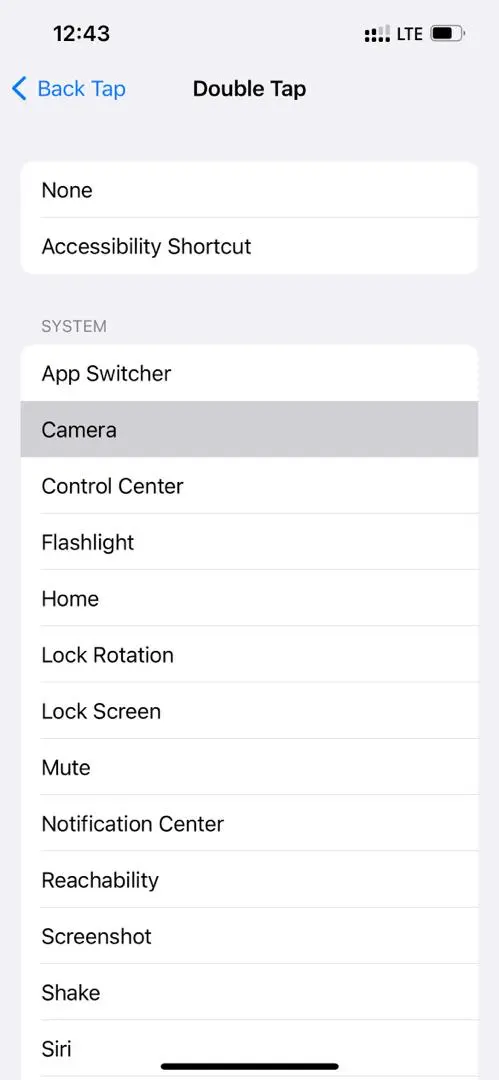Set Screenshot as Double Tap action
Viewport: 499px width, 1080px height.
tap(250, 937)
